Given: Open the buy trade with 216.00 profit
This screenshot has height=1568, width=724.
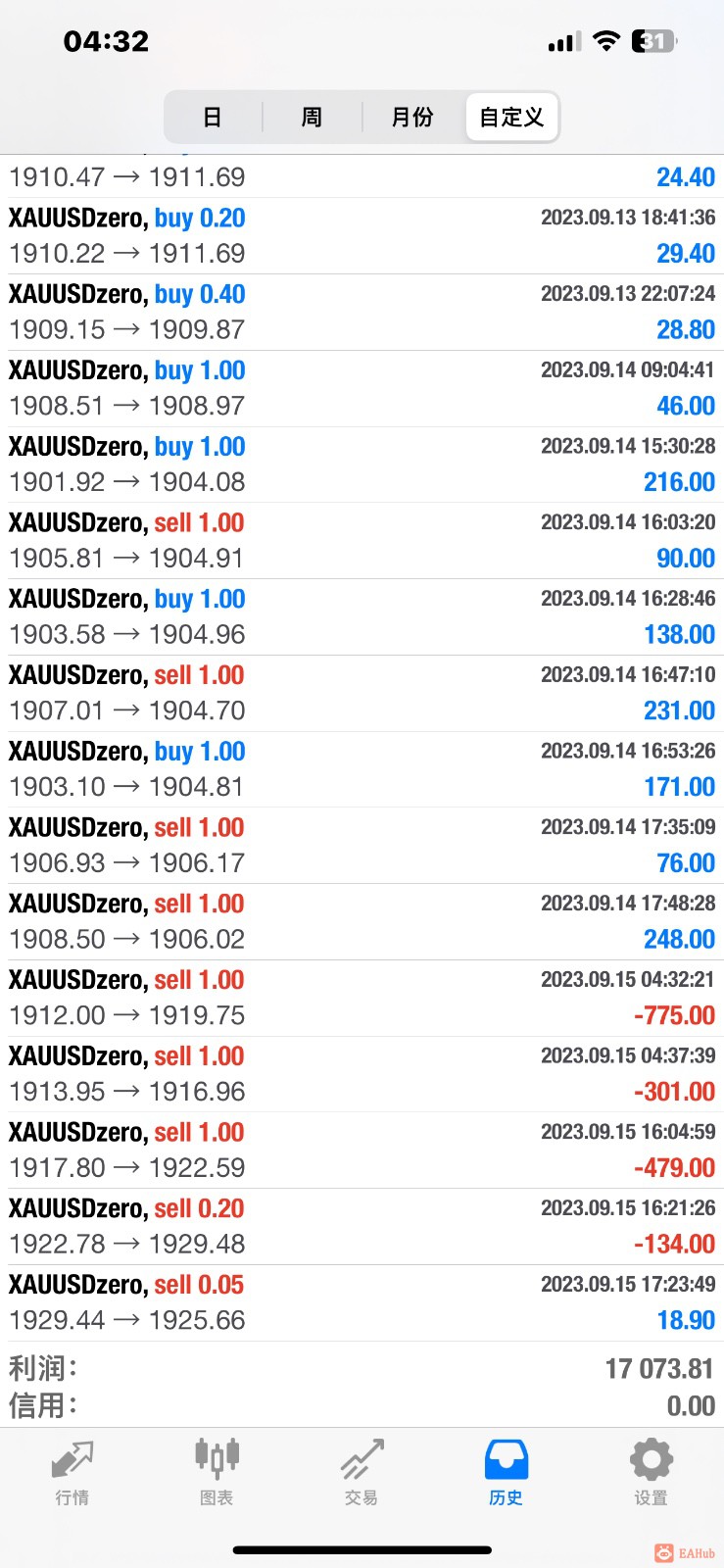Looking at the screenshot, I should (x=362, y=465).
